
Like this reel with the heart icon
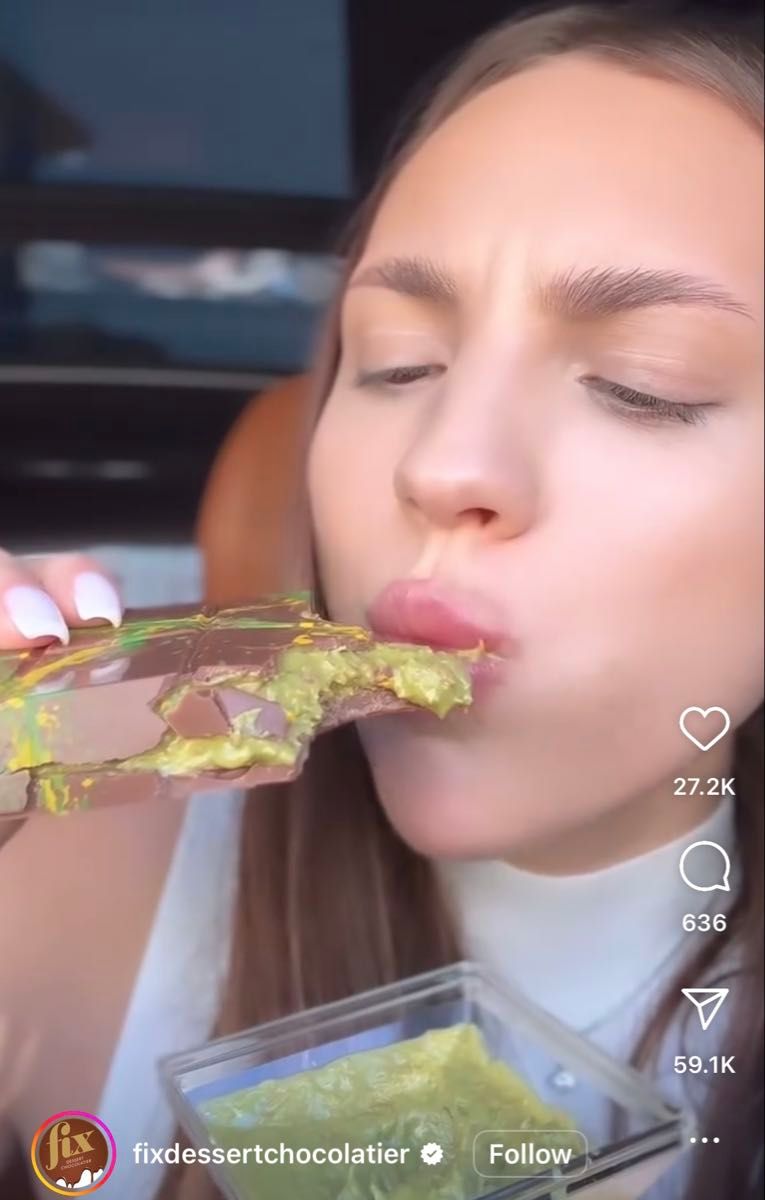tap(704, 728)
